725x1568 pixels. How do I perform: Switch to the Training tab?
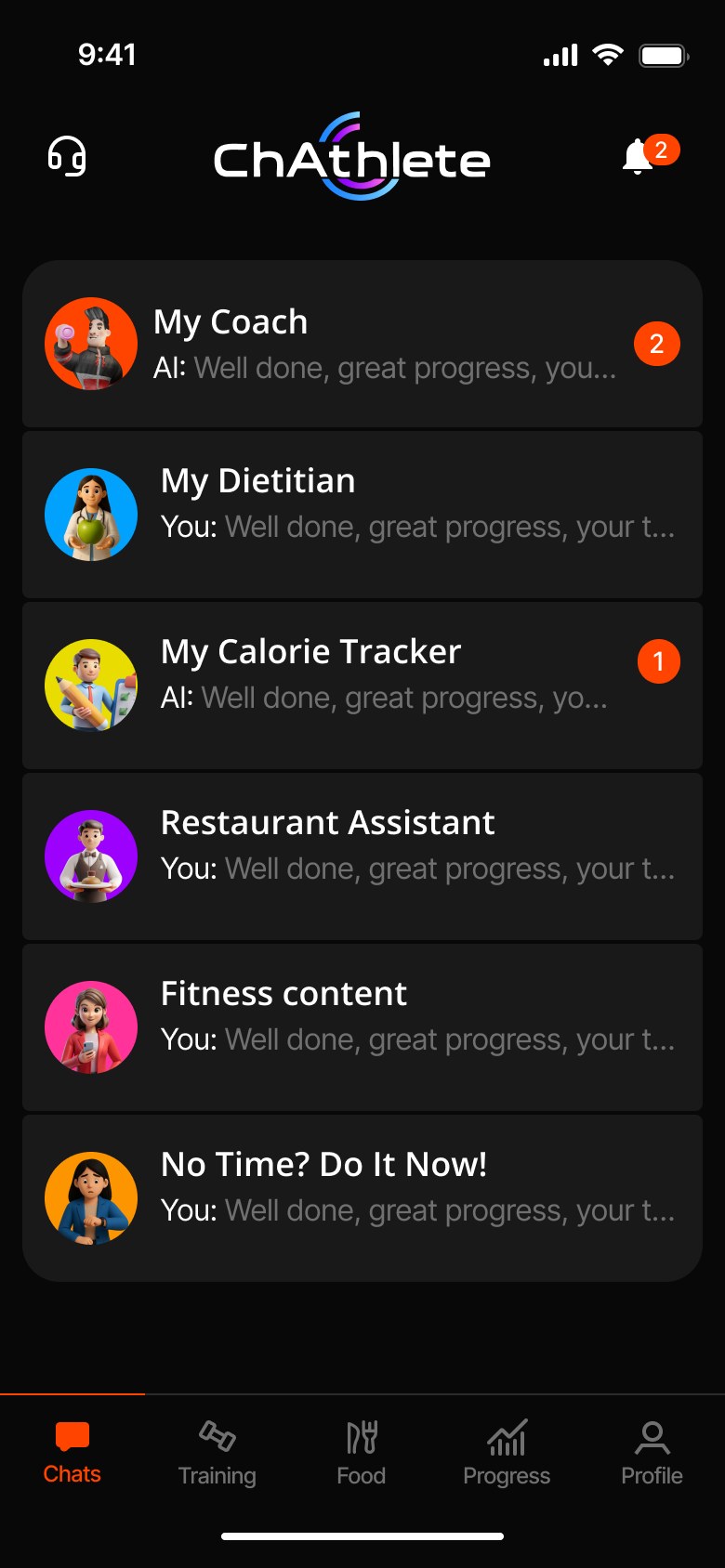click(217, 1453)
